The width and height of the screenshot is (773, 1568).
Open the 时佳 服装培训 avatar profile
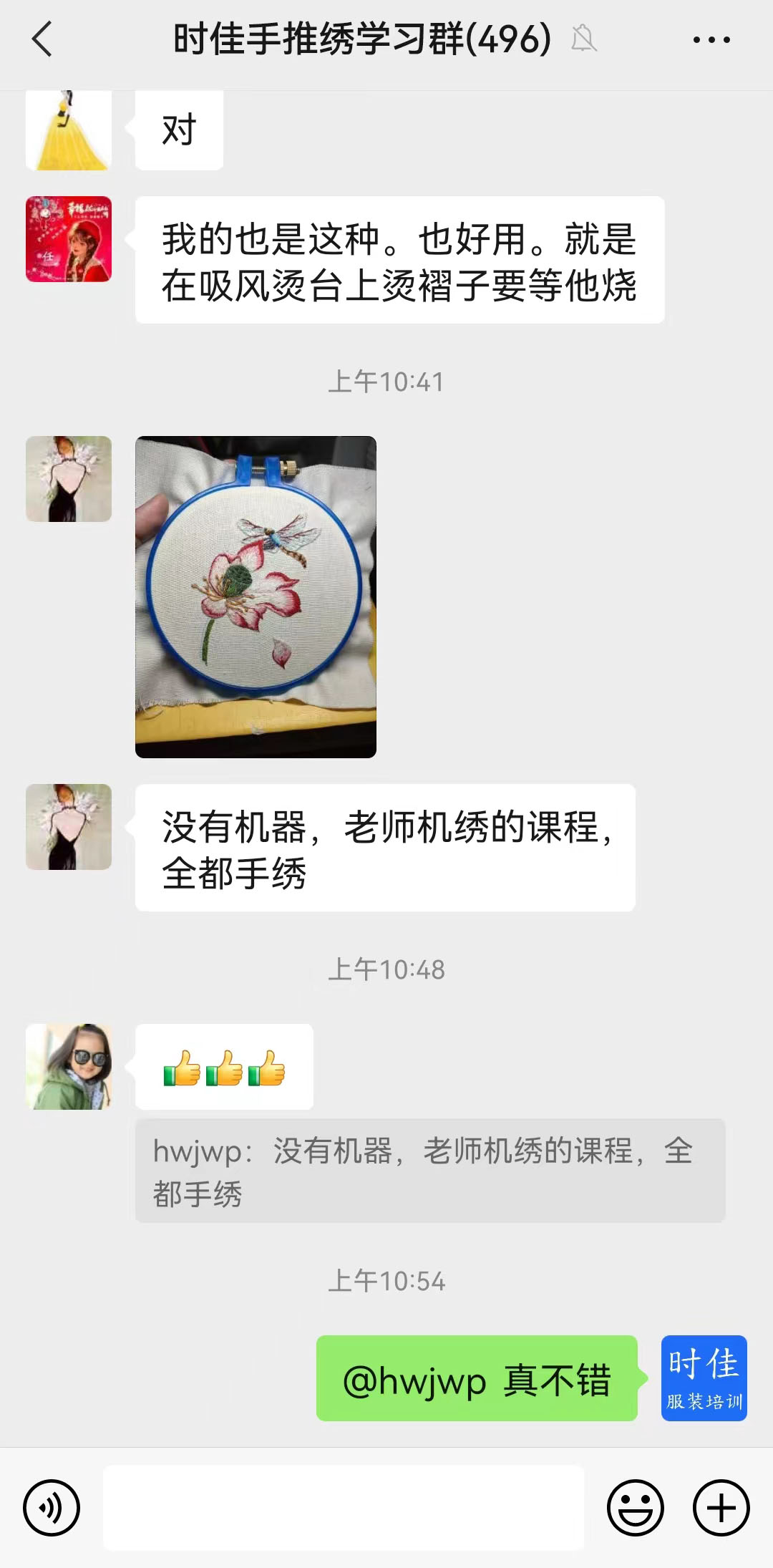tap(704, 1378)
